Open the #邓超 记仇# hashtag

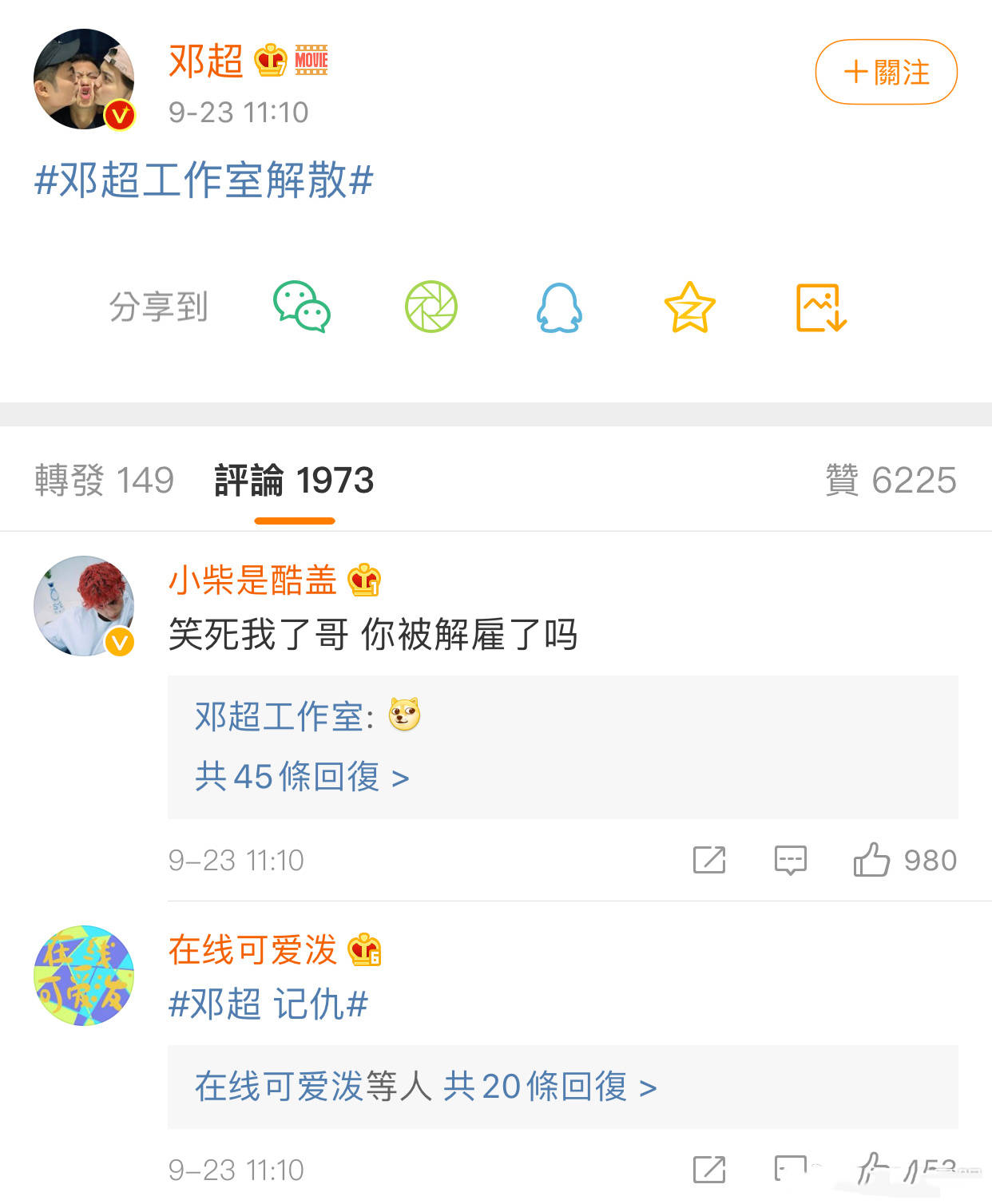[268, 1004]
